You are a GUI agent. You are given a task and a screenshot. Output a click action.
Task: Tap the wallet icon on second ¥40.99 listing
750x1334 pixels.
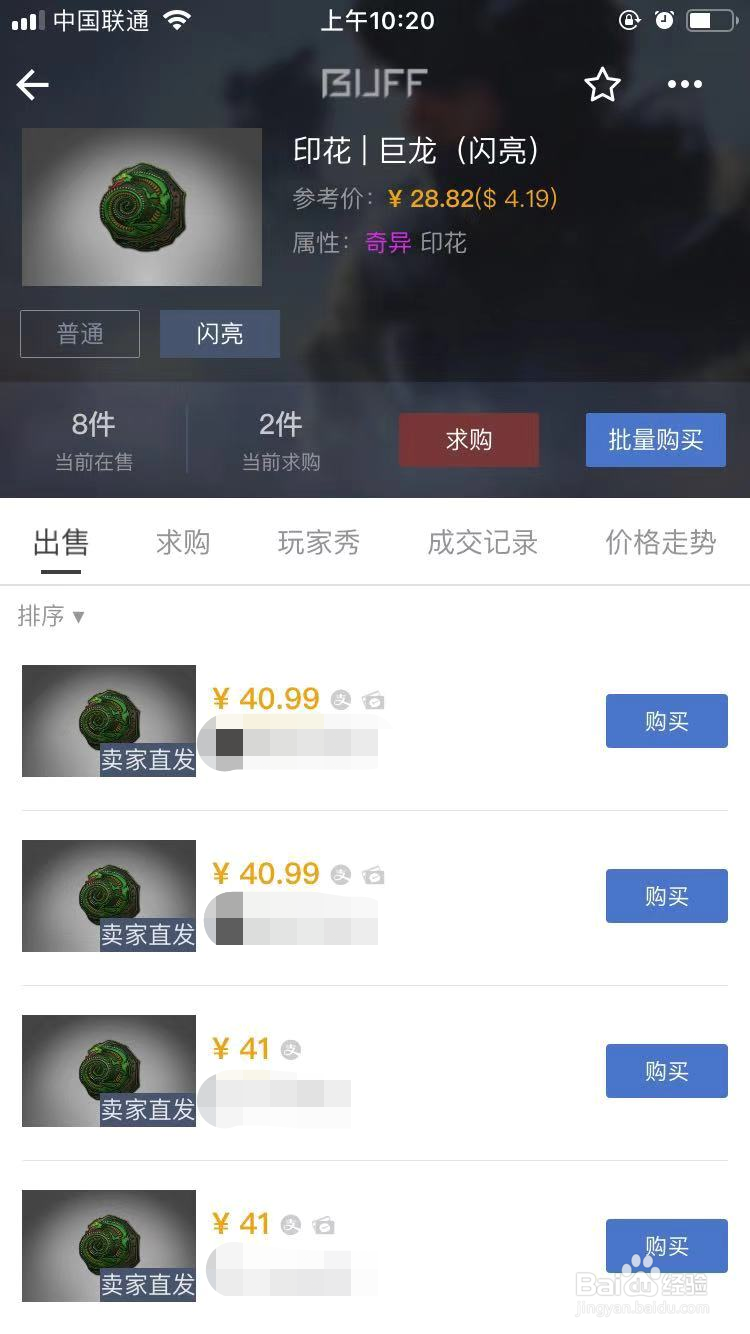click(374, 875)
